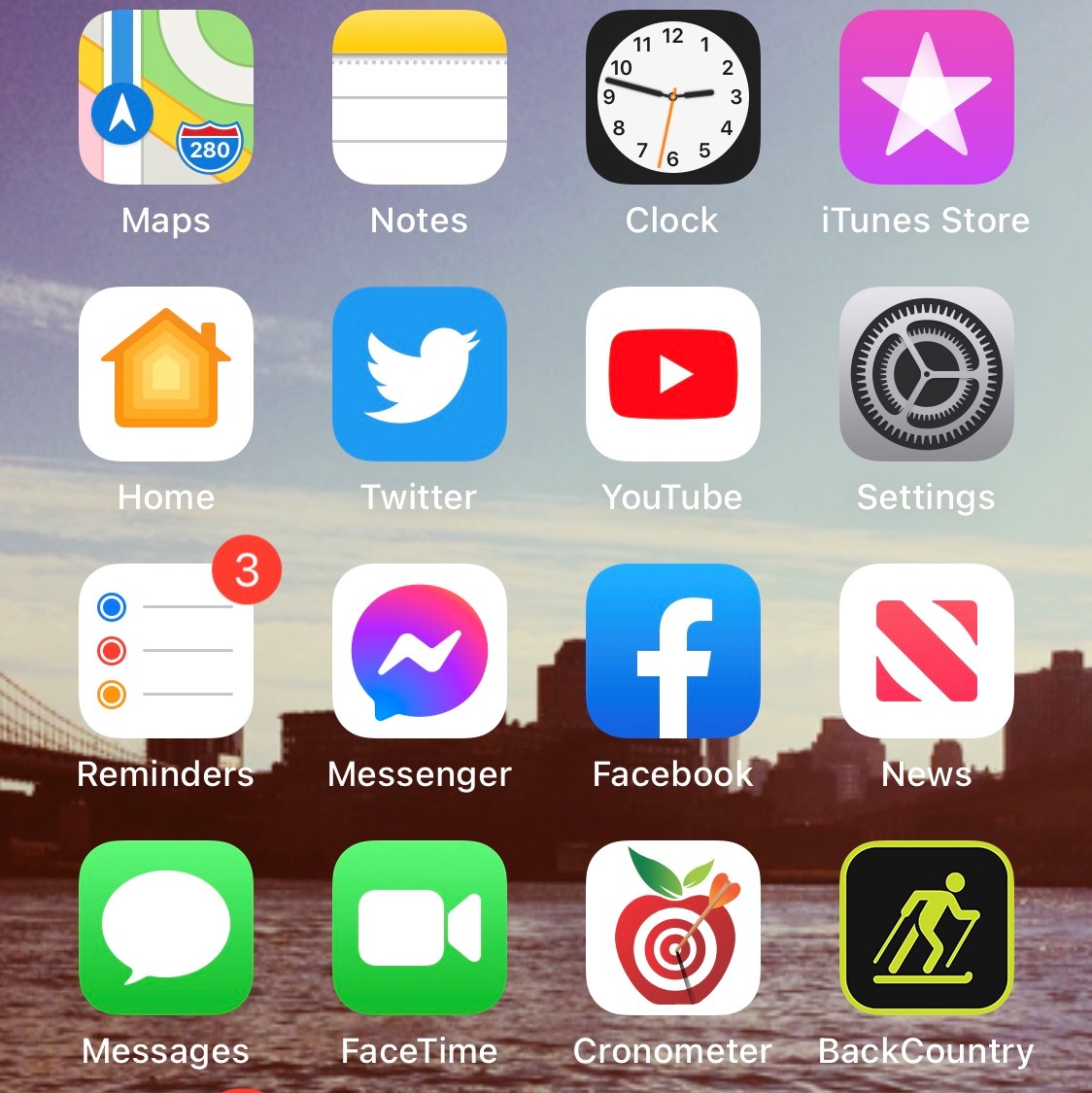Open the Clock app
The height and width of the screenshot is (1093, 1092).
point(672,97)
